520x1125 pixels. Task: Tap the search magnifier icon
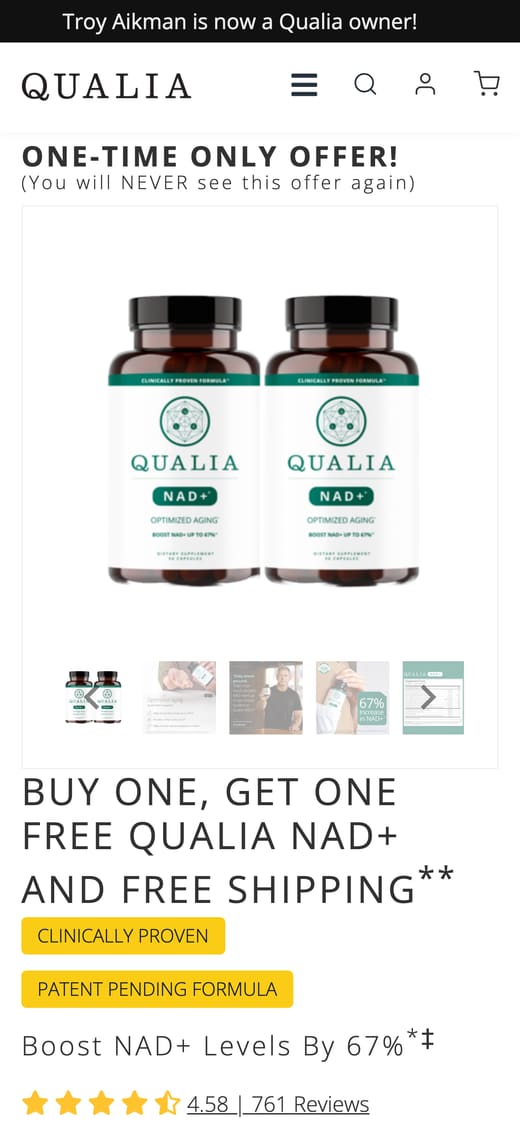[365, 85]
